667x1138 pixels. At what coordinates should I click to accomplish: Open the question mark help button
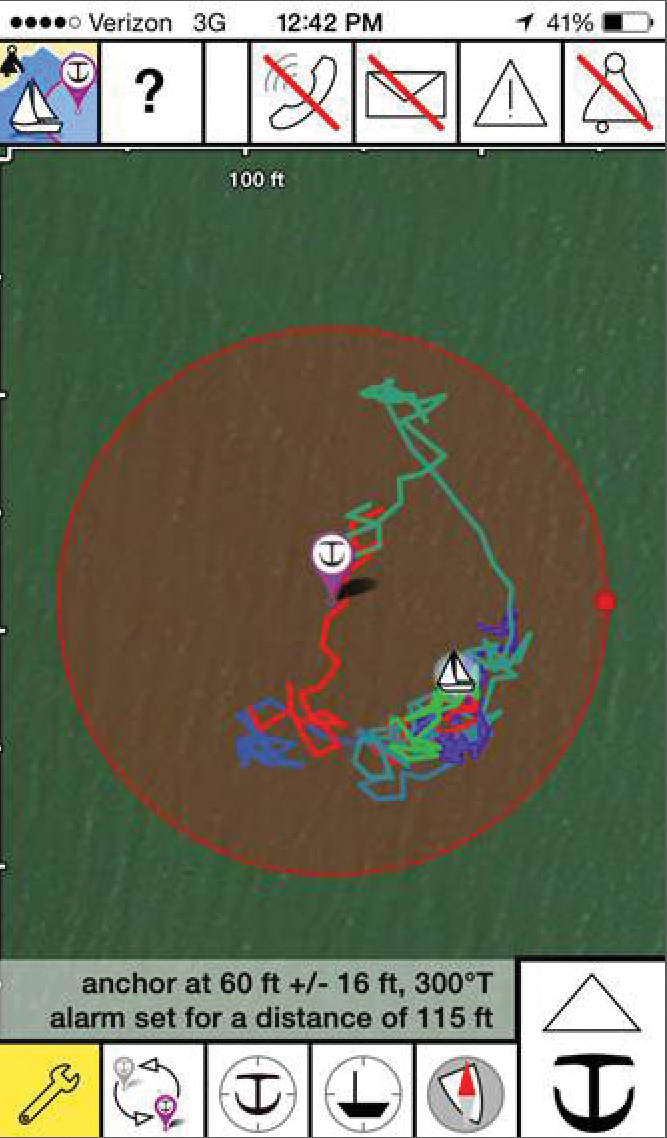coord(151,93)
